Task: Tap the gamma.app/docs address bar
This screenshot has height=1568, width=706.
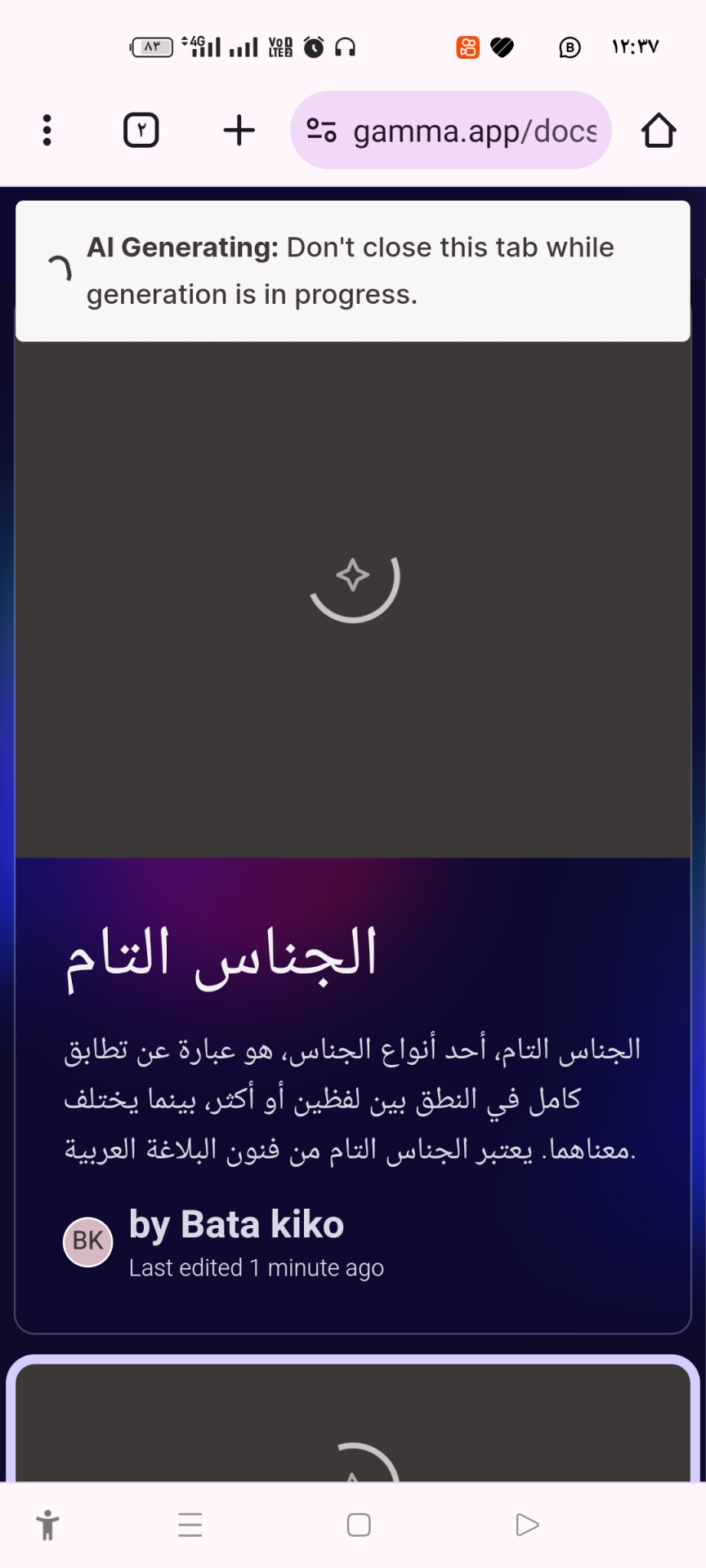Action: point(474,131)
